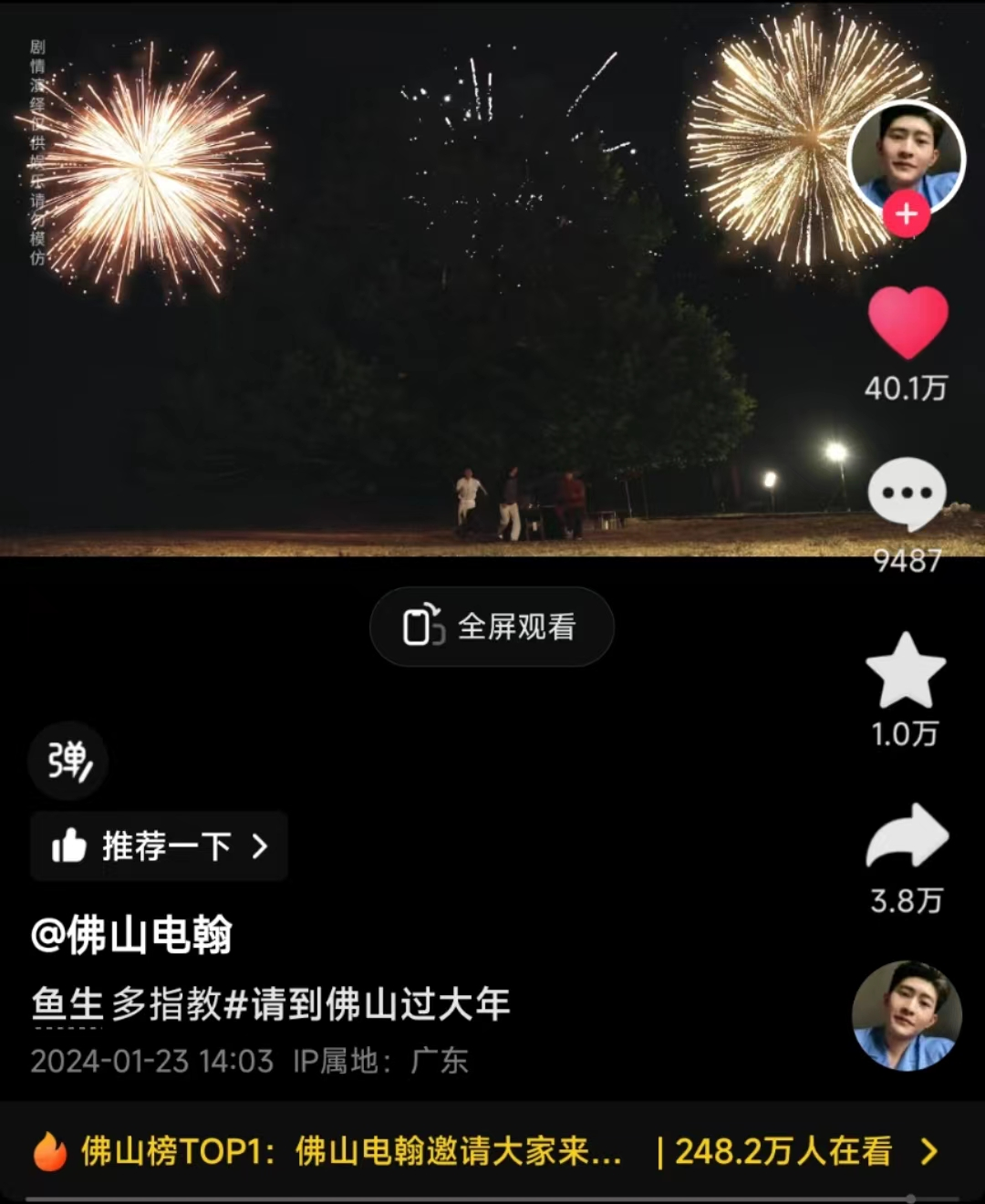Open hashtag #请到佛山过大年

pyautogui.click(x=367, y=1004)
